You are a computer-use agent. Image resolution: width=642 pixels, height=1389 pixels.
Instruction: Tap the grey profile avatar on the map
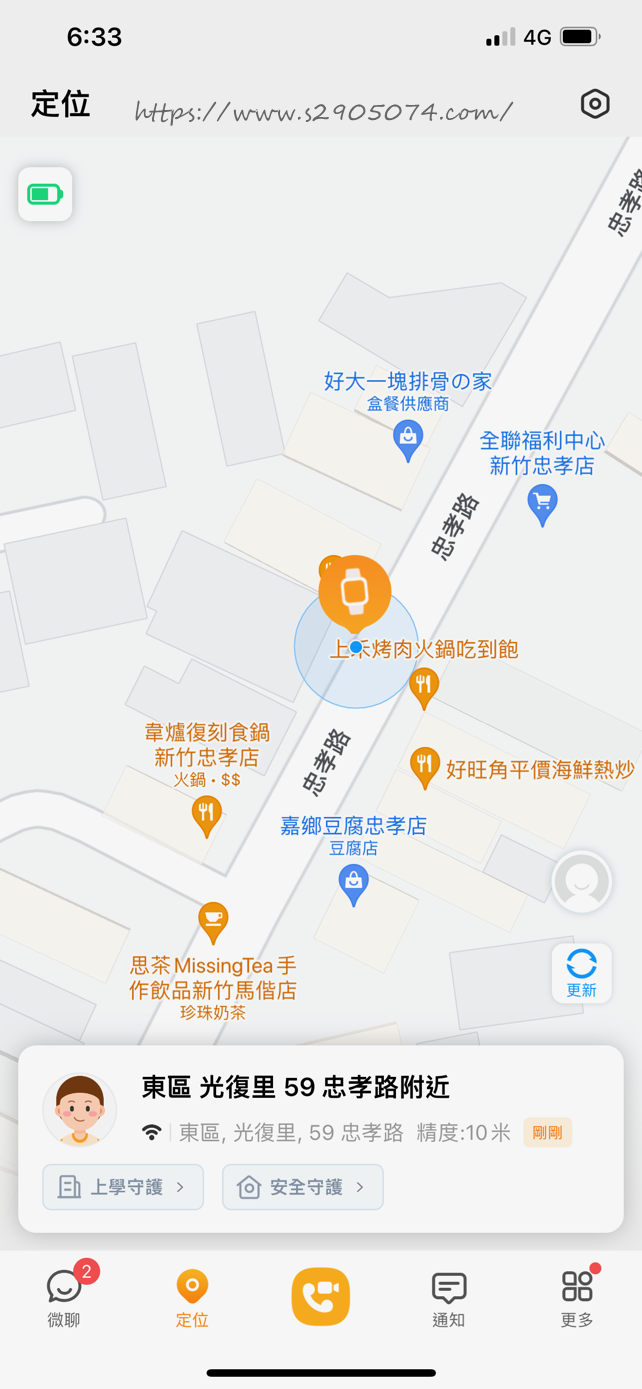click(582, 882)
